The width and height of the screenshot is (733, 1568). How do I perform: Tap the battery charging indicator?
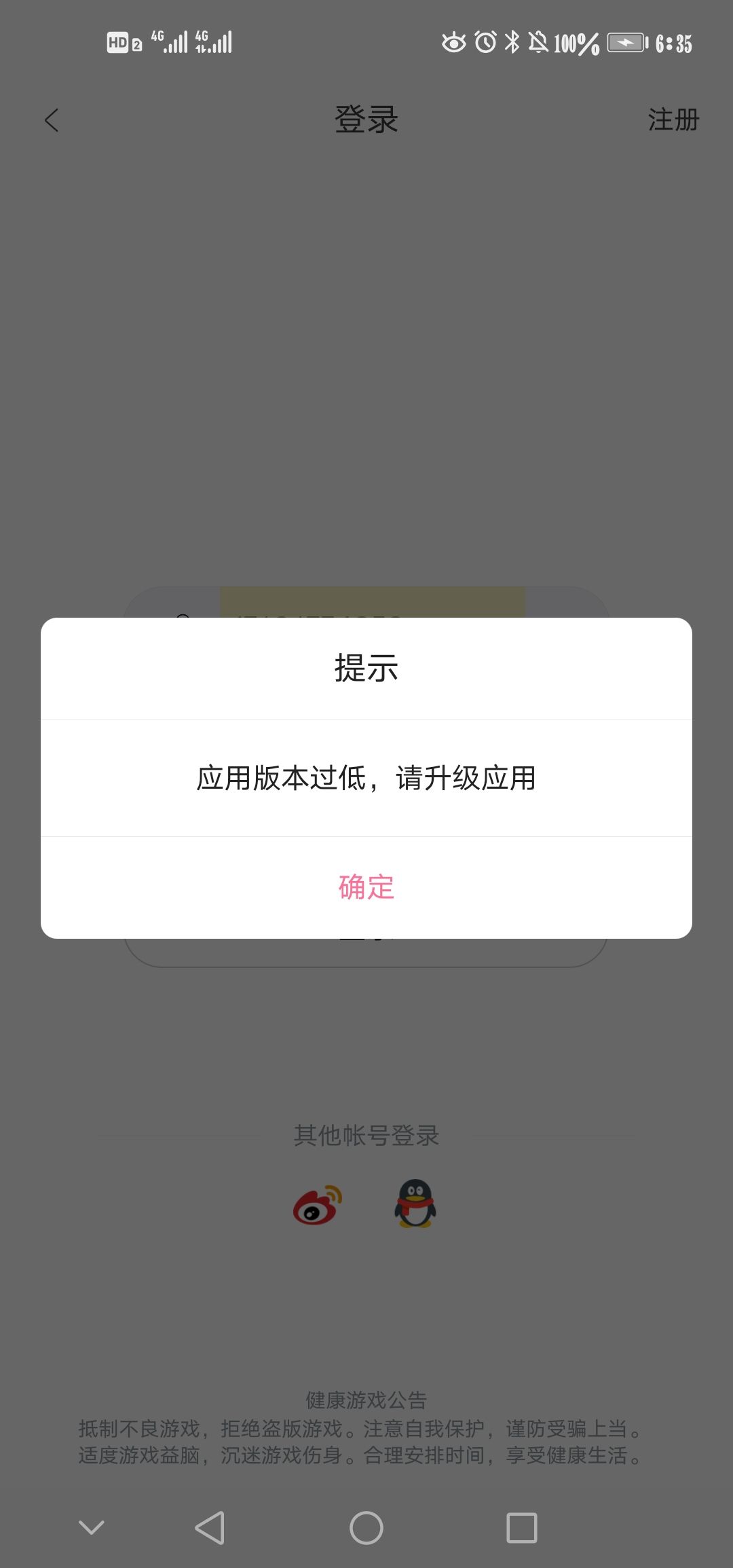point(625,43)
